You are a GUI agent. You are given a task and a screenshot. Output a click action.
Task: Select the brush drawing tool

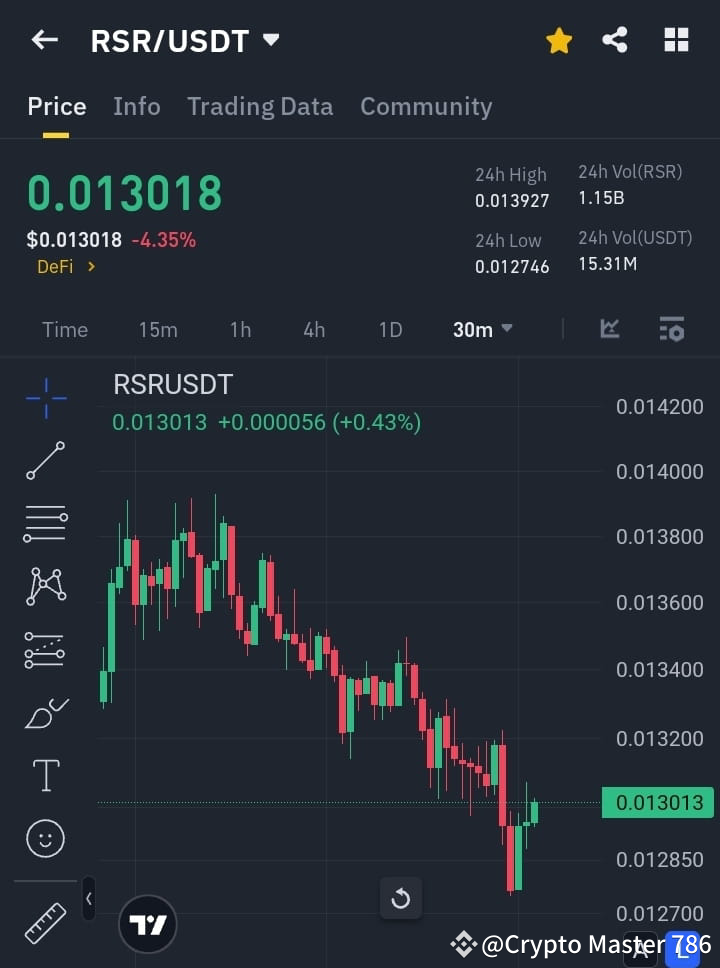(45, 712)
